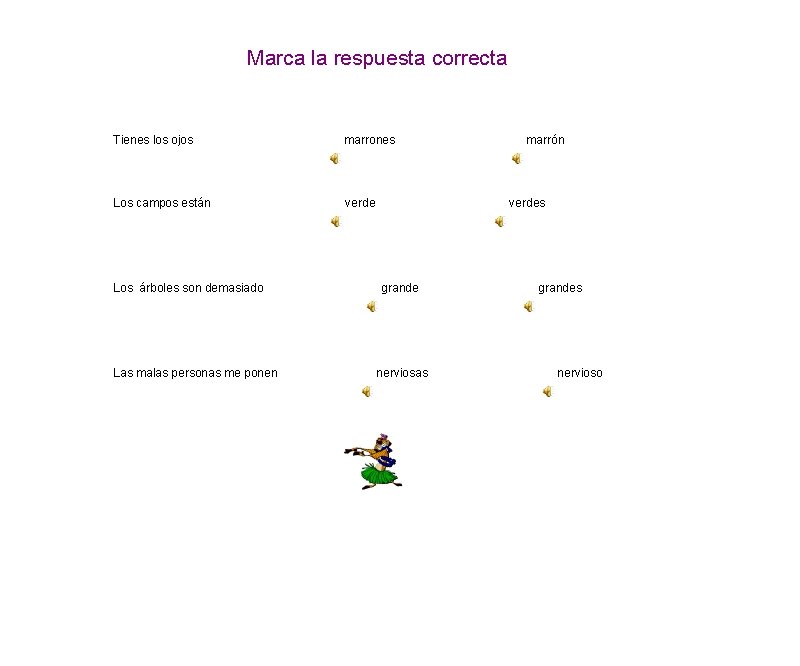This screenshot has width=800, height=666.
Task: Pick the word "nervioso"
Action: (x=580, y=373)
